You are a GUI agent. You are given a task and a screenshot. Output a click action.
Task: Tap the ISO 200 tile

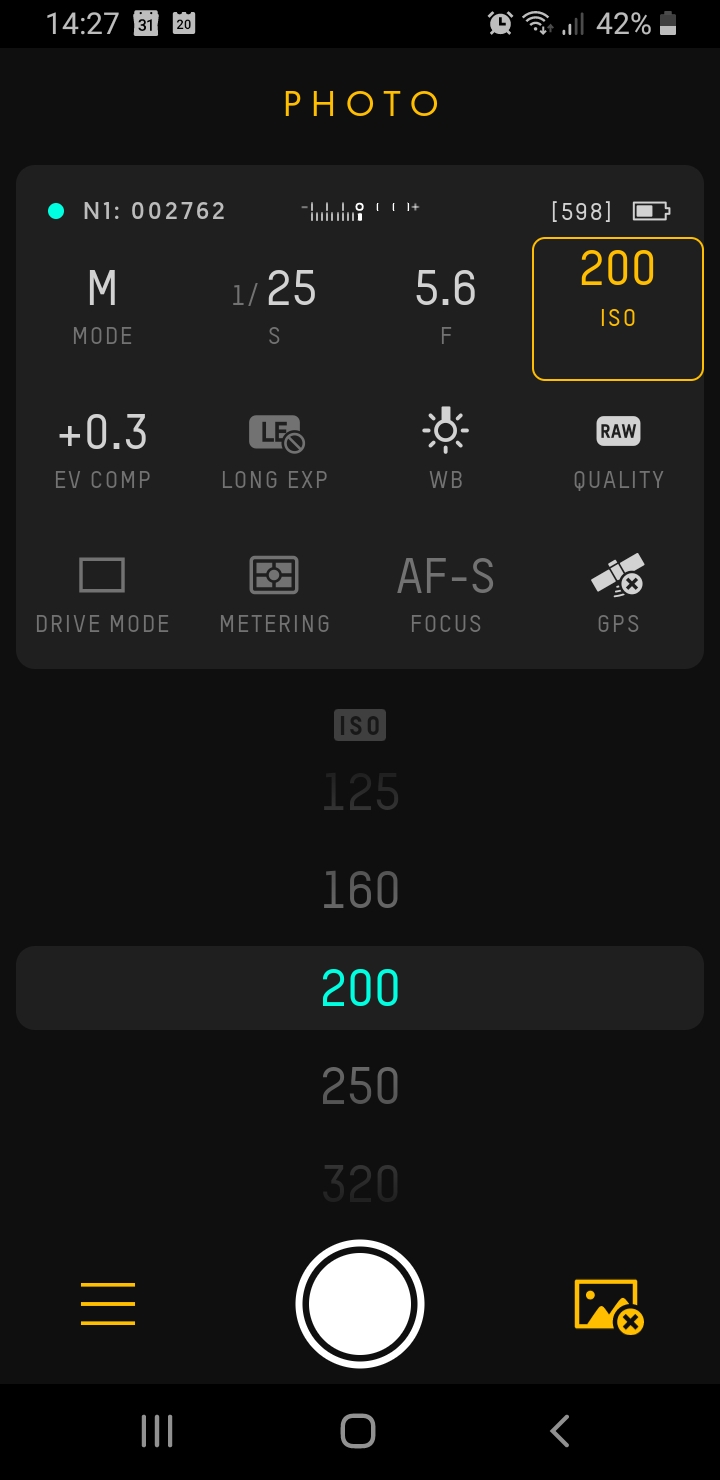[x=618, y=308]
